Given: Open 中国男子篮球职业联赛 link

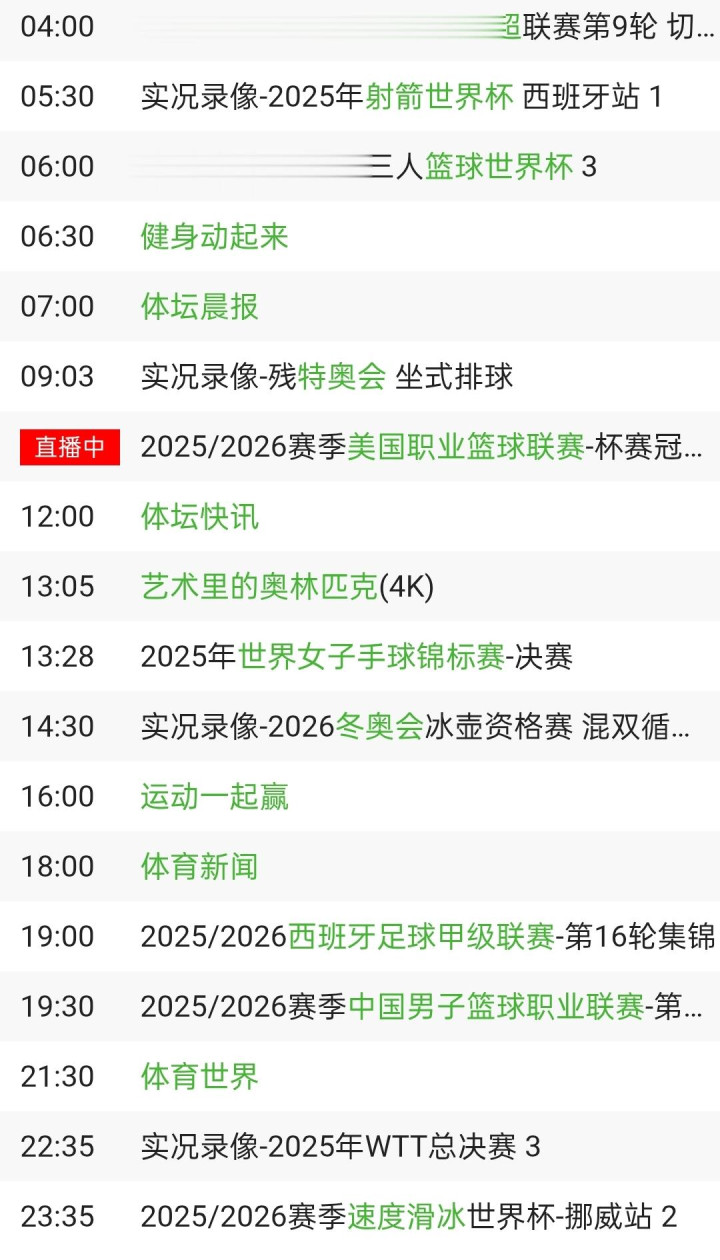Looking at the screenshot, I should point(495,1007).
